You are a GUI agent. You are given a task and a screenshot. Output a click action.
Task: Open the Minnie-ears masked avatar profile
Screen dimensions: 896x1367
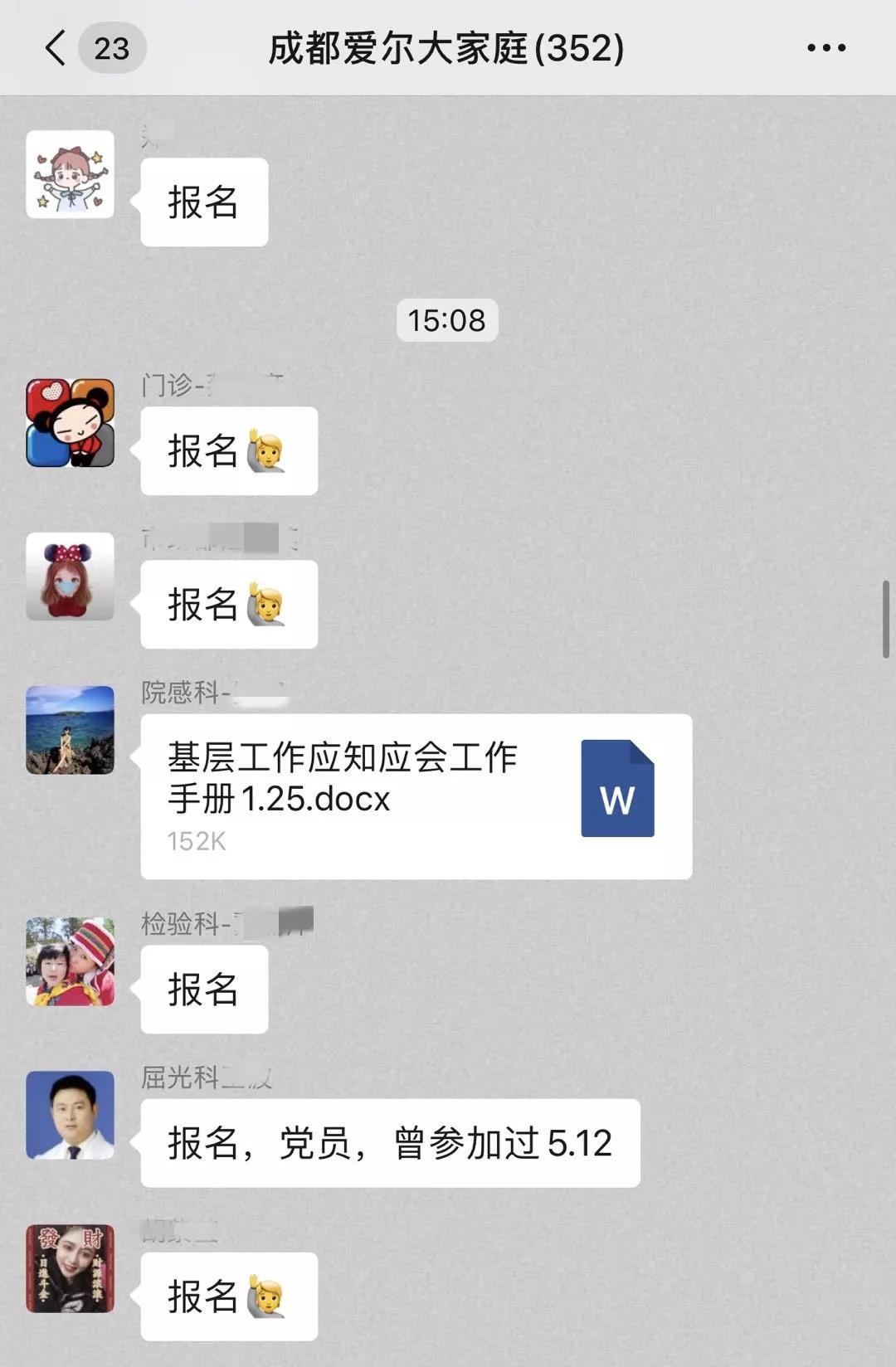point(70,576)
